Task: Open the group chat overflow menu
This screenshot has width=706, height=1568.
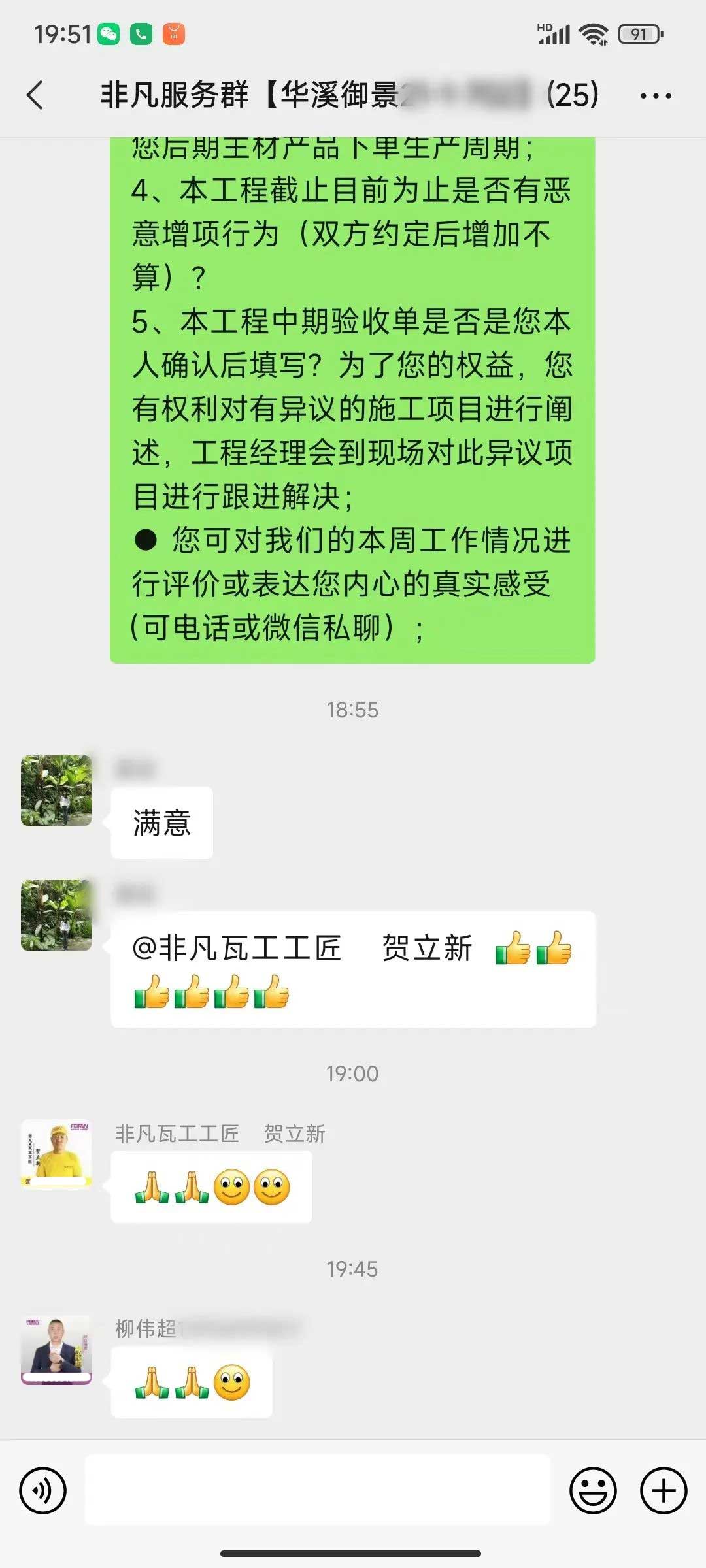Action: click(655, 96)
